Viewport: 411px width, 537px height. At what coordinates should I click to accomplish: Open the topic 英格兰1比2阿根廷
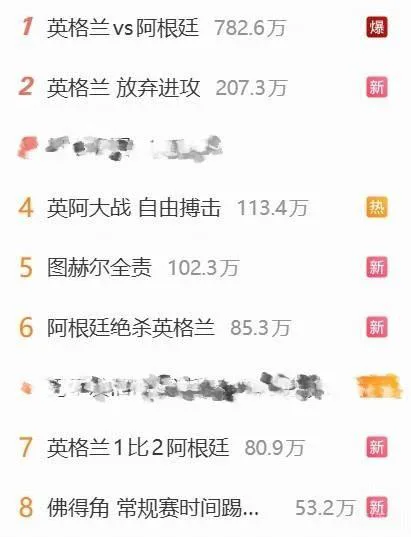coord(138,448)
